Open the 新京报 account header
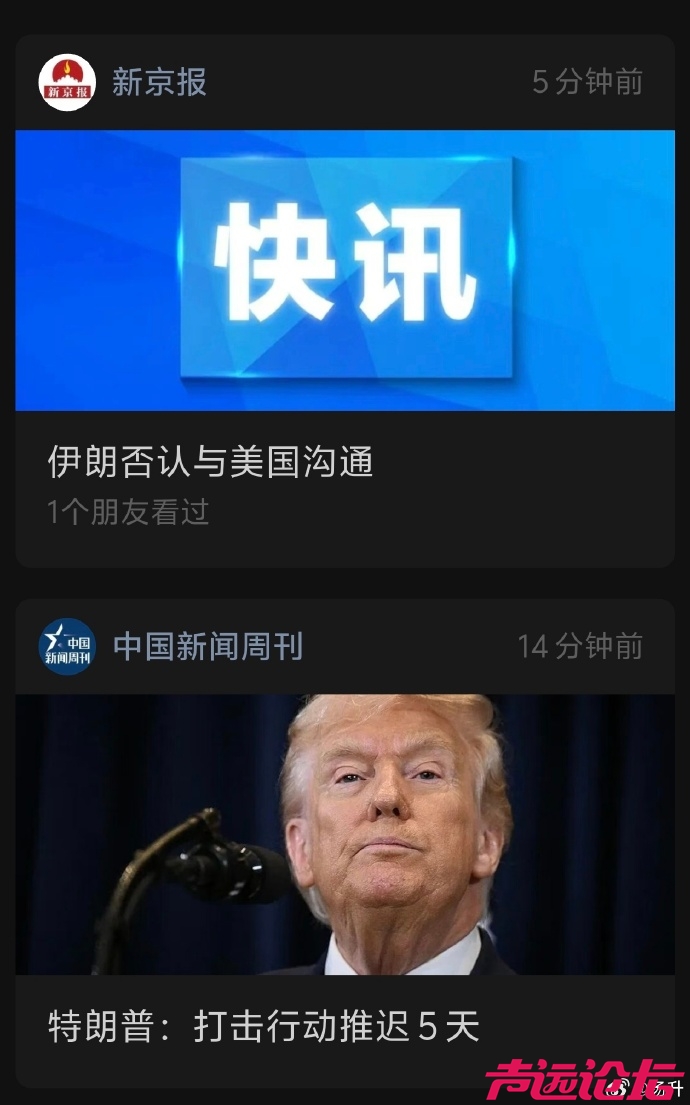The width and height of the screenshot is (690, 1105). pos(158,82)
